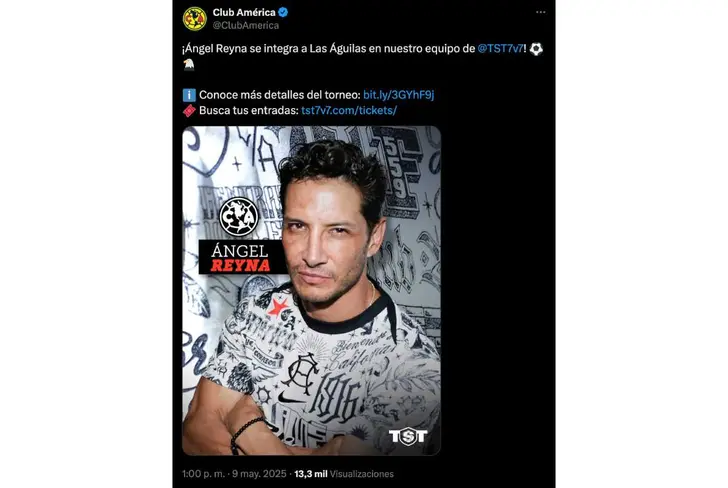The image size is (728, 488).
Task: View the Ángel Reyna post image
Action: pyautogui.click(x=311, y=290)
